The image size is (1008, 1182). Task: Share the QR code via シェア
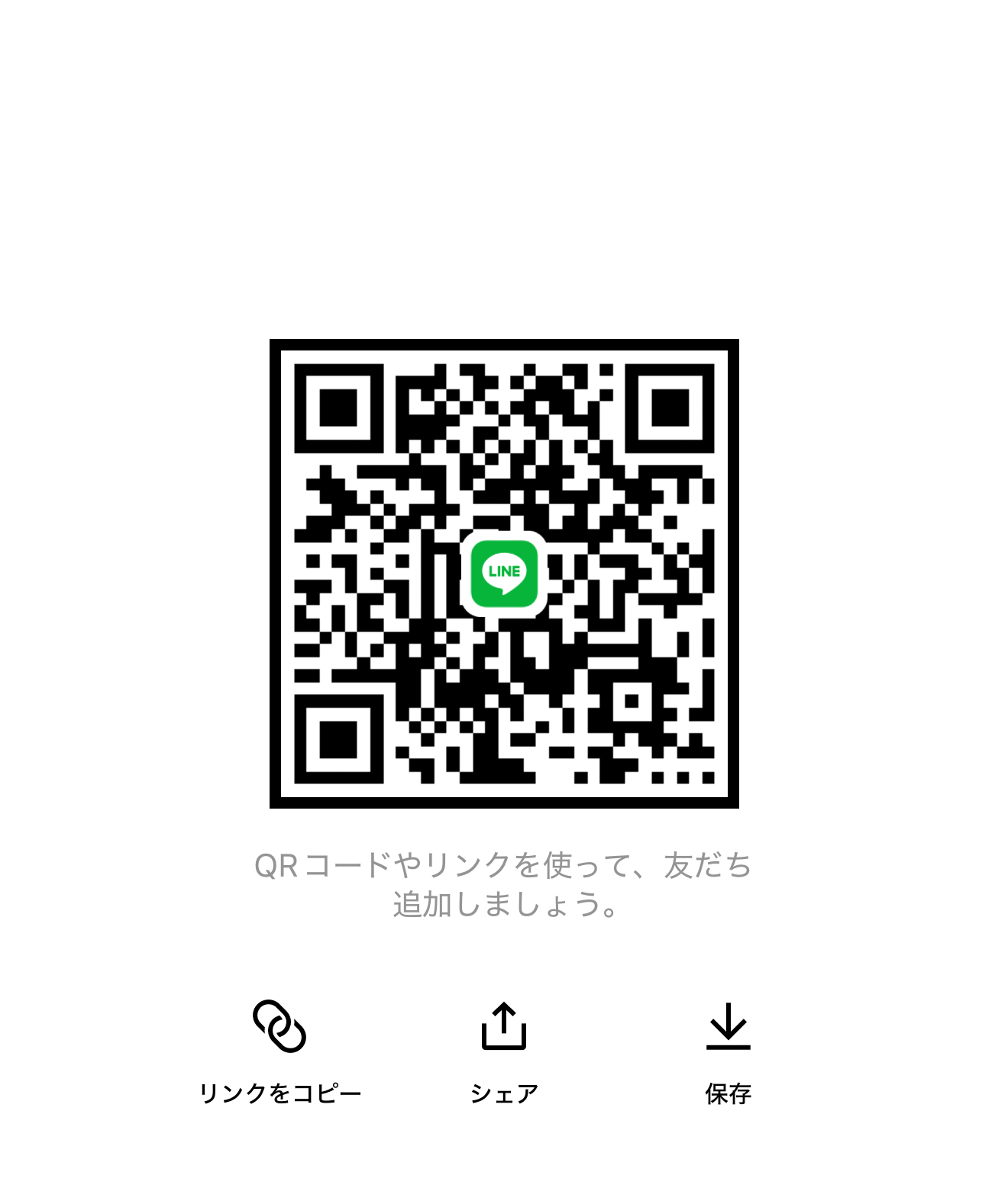(x=504, y=1051)
